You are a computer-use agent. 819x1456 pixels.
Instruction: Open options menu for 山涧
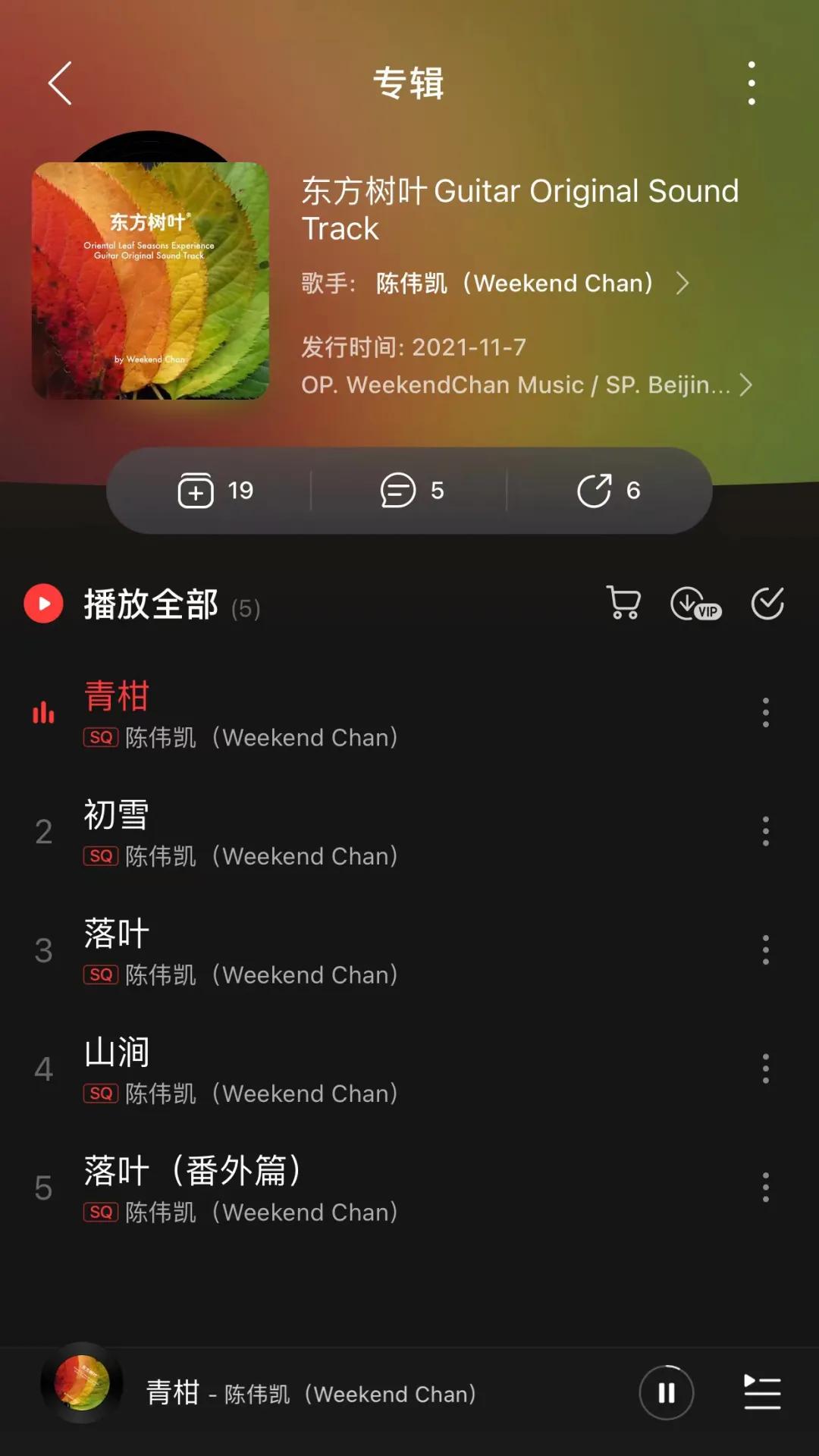765,1069
